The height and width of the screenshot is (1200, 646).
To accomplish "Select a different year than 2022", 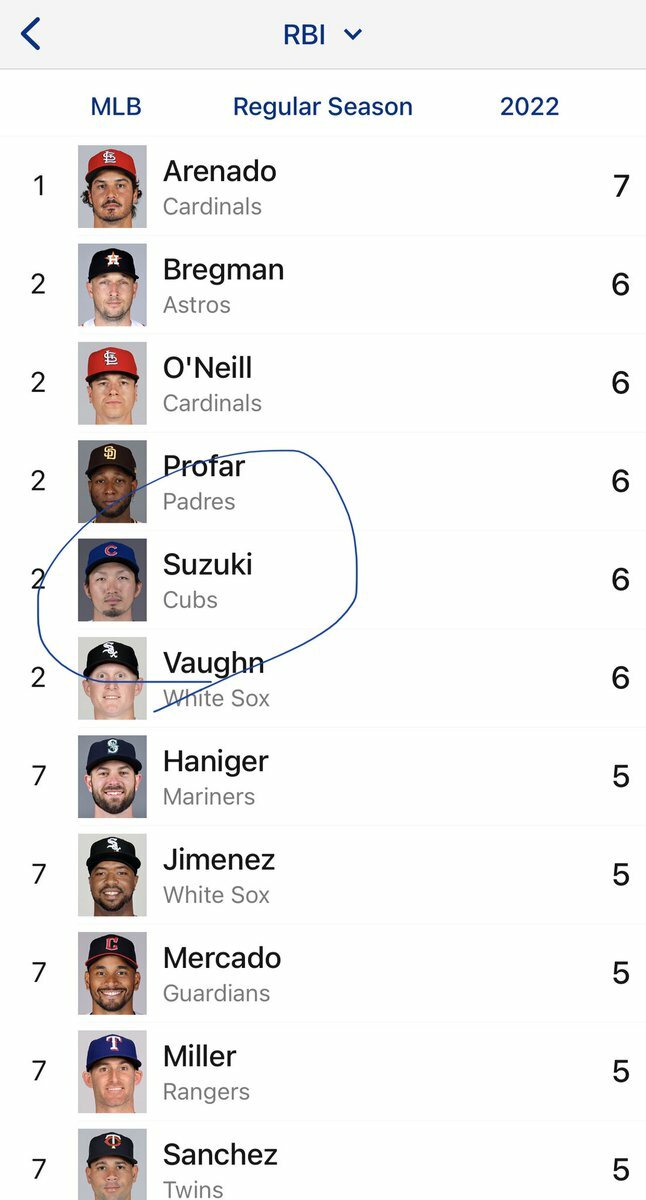I will [529, 106].
